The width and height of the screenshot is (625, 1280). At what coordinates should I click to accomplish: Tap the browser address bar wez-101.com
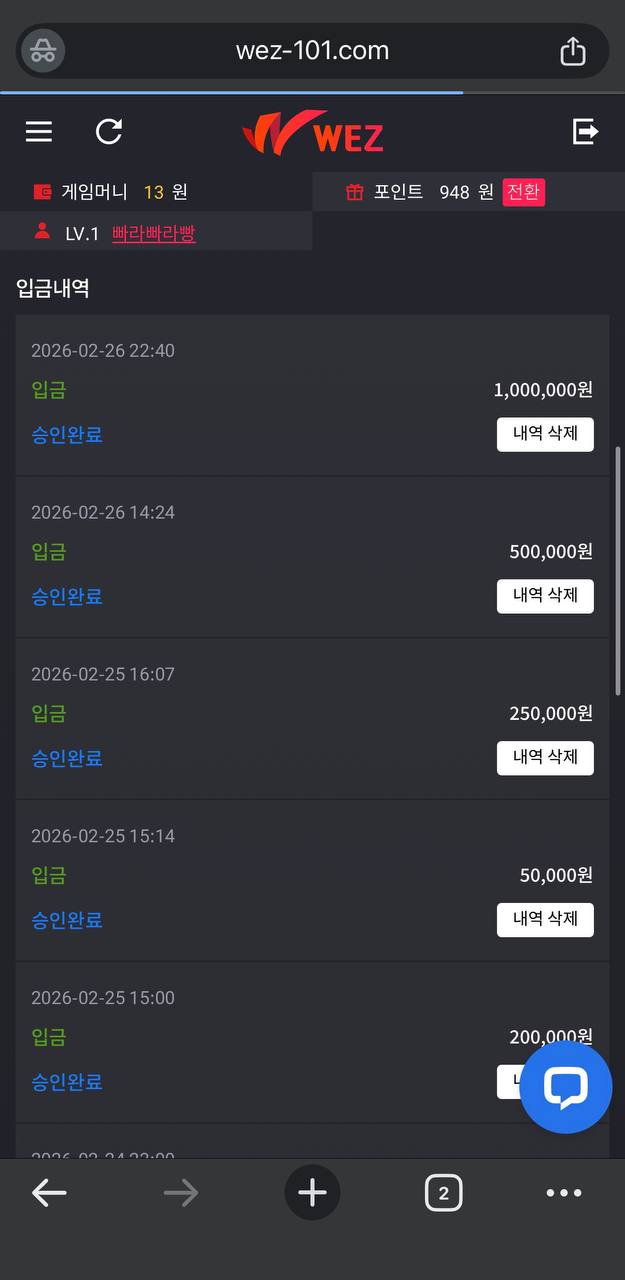312,51
